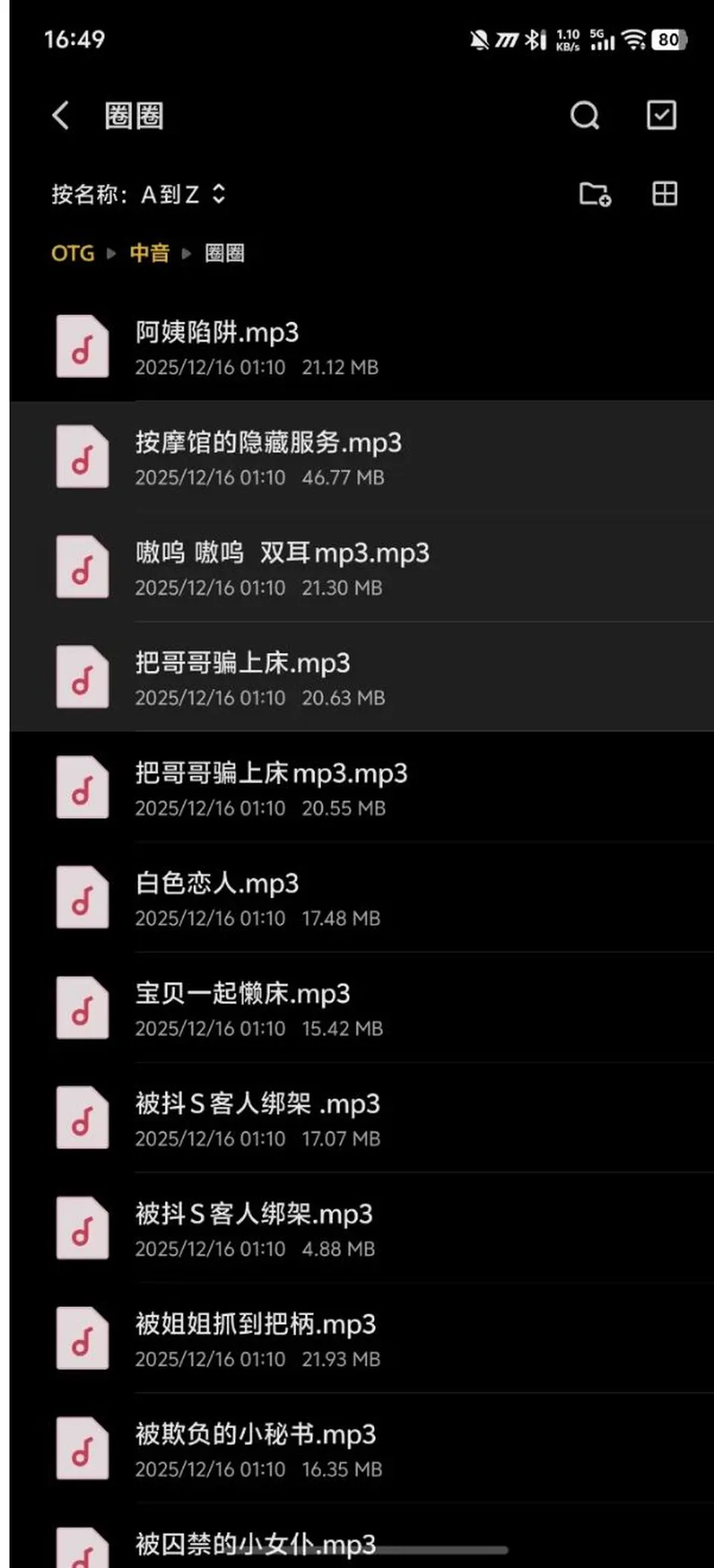Screen dimensions: 714x1568
Task: Jump to OTG in the breadcrumb
Action: click(x=73, y=253)
